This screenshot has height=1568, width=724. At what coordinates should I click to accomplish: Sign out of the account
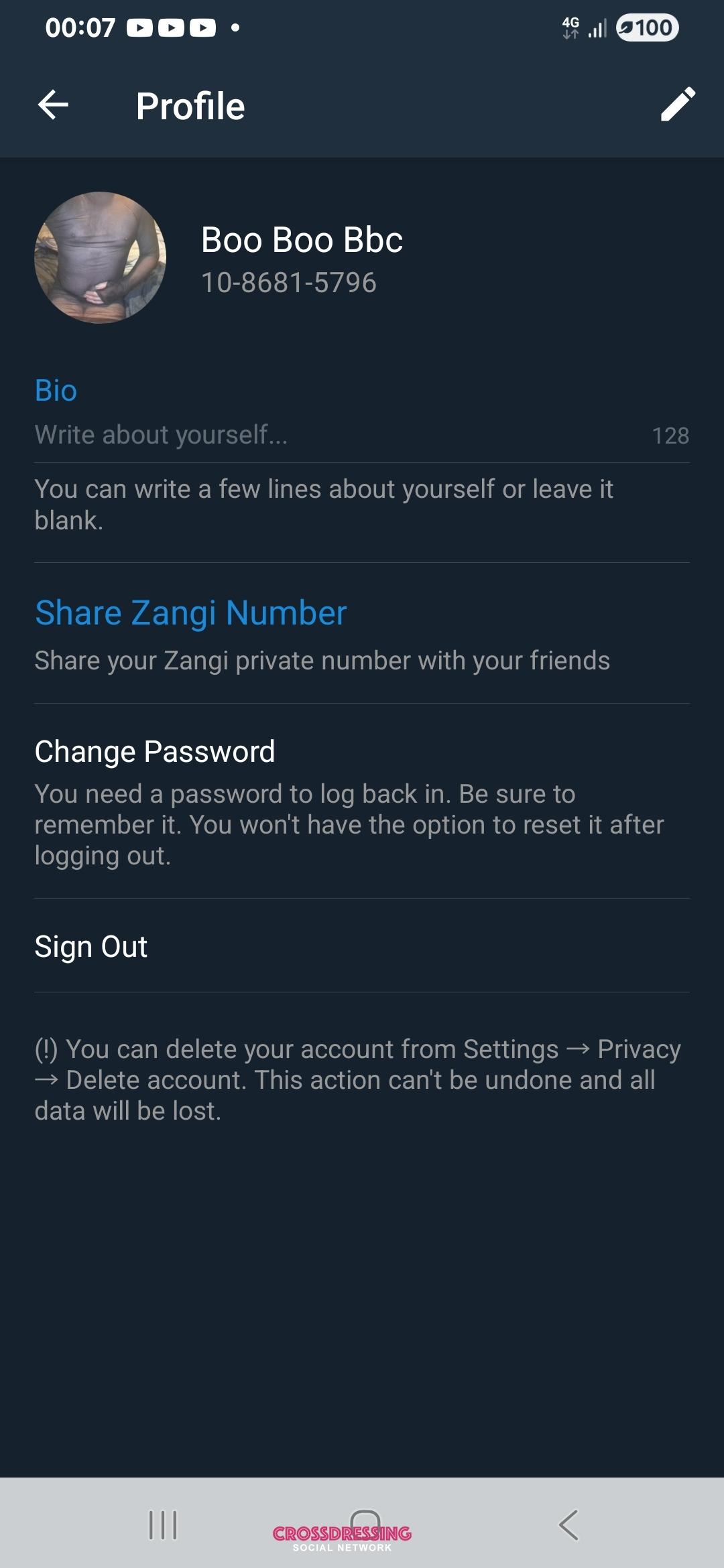coord(91,947)
